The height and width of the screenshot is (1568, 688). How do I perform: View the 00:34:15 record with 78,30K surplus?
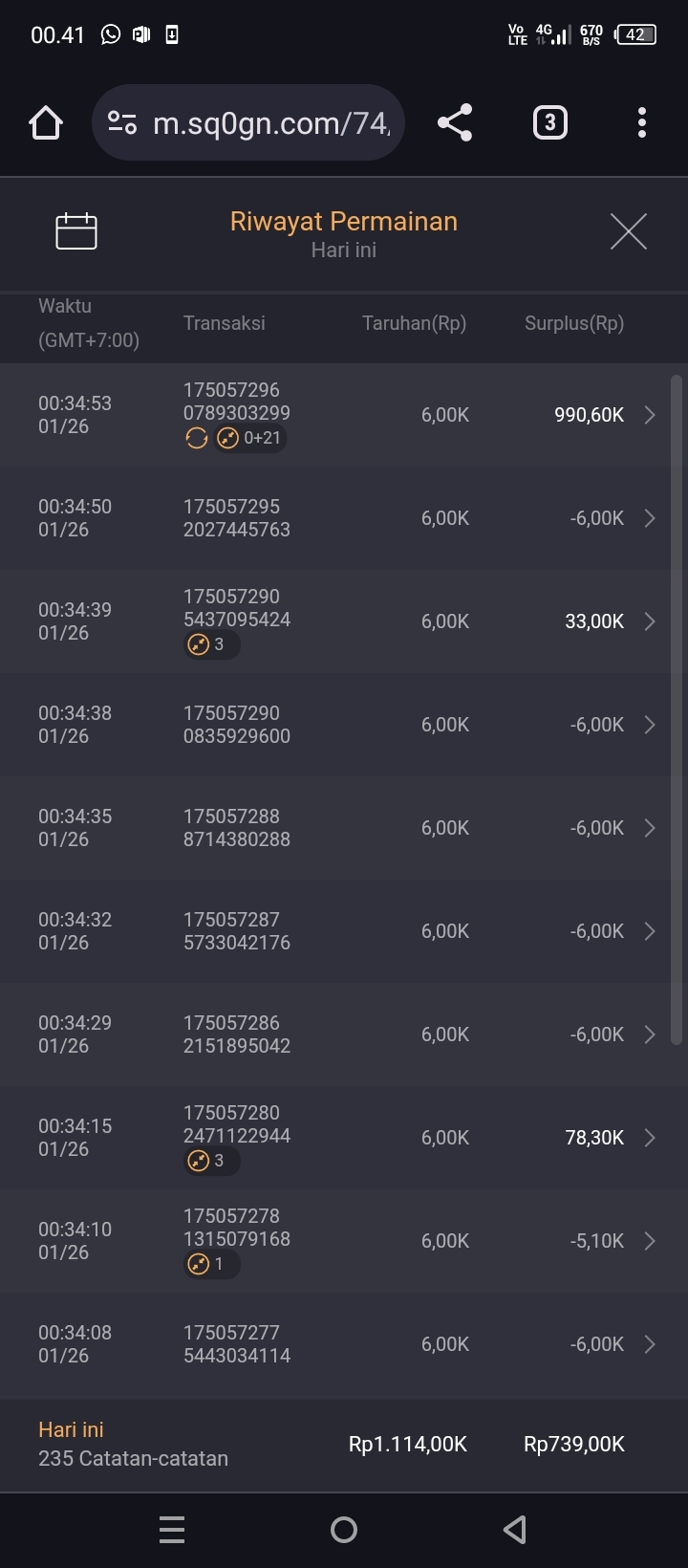344,1138
